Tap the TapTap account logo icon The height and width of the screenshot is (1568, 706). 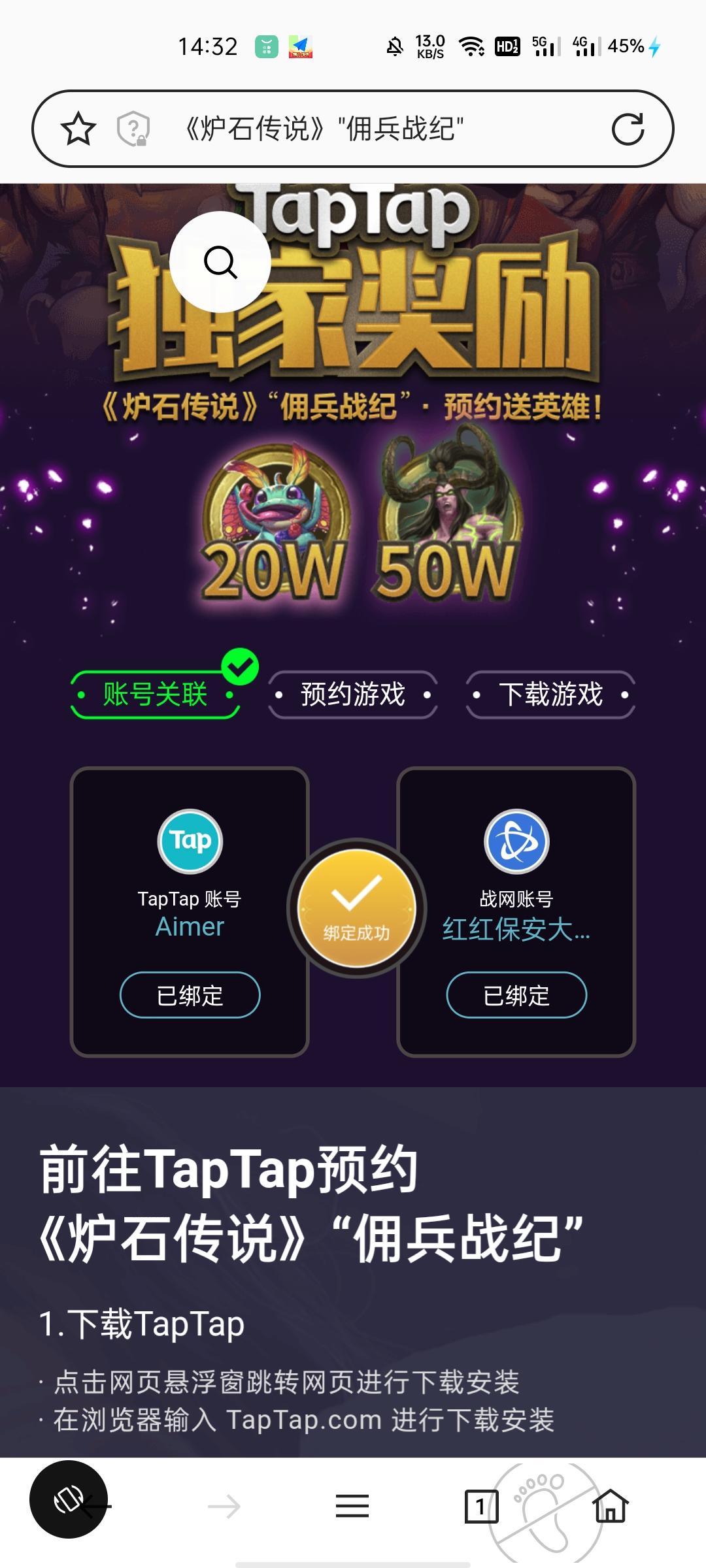pos(189,841)
